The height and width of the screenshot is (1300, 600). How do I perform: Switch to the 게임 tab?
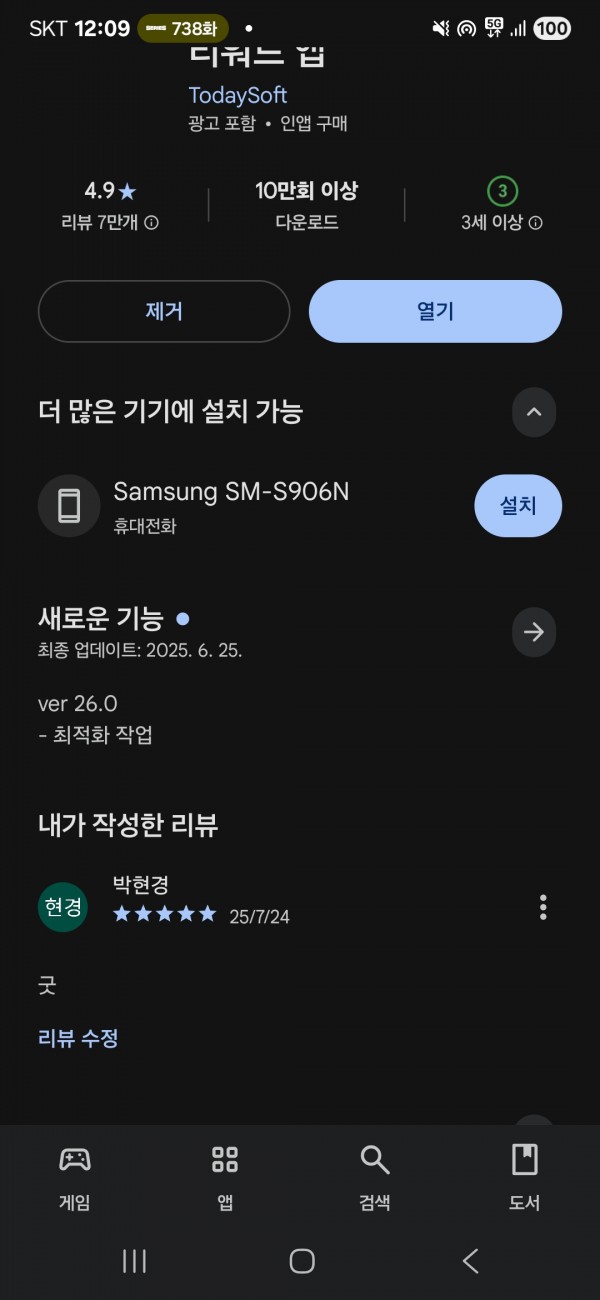coord(75,1177)
